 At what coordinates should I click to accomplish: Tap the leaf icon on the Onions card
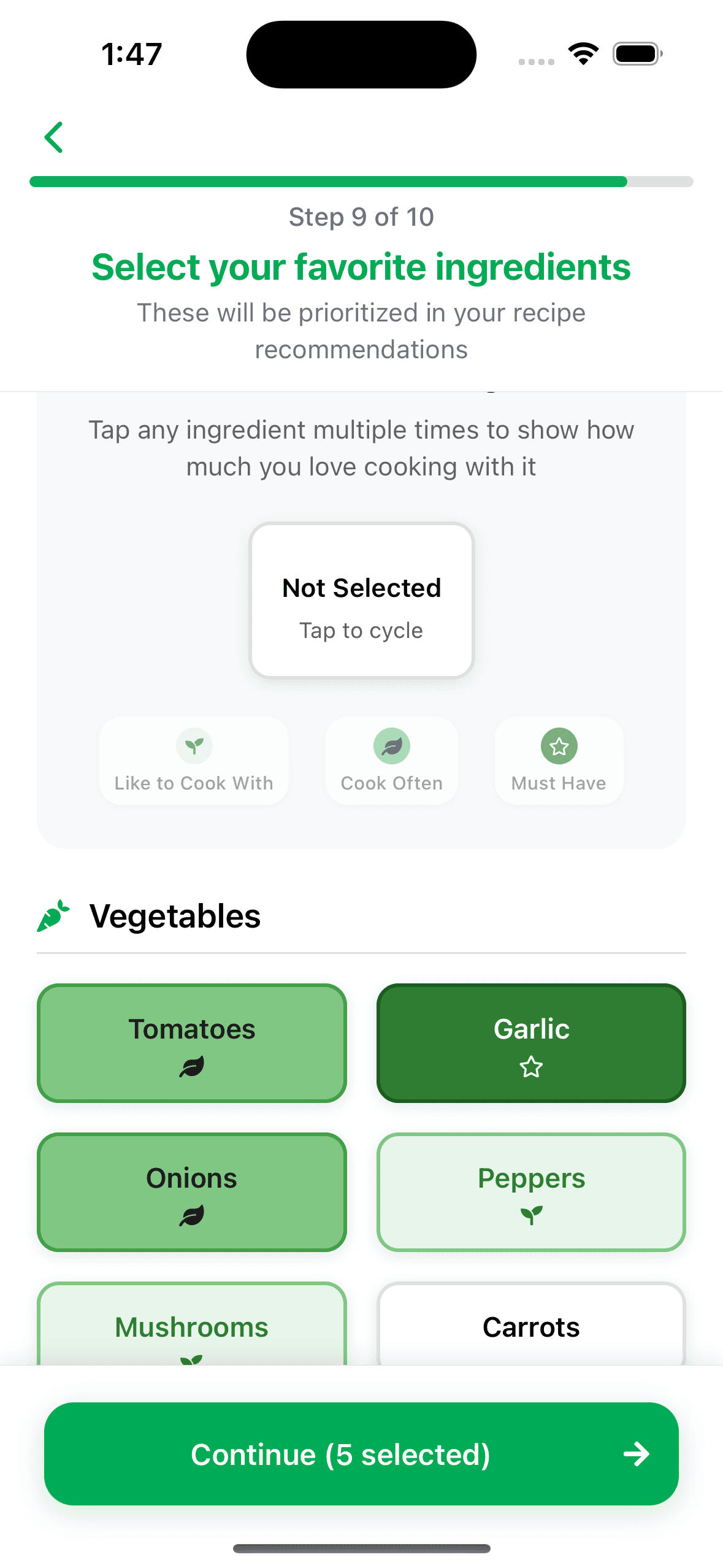click(191, 1216)
